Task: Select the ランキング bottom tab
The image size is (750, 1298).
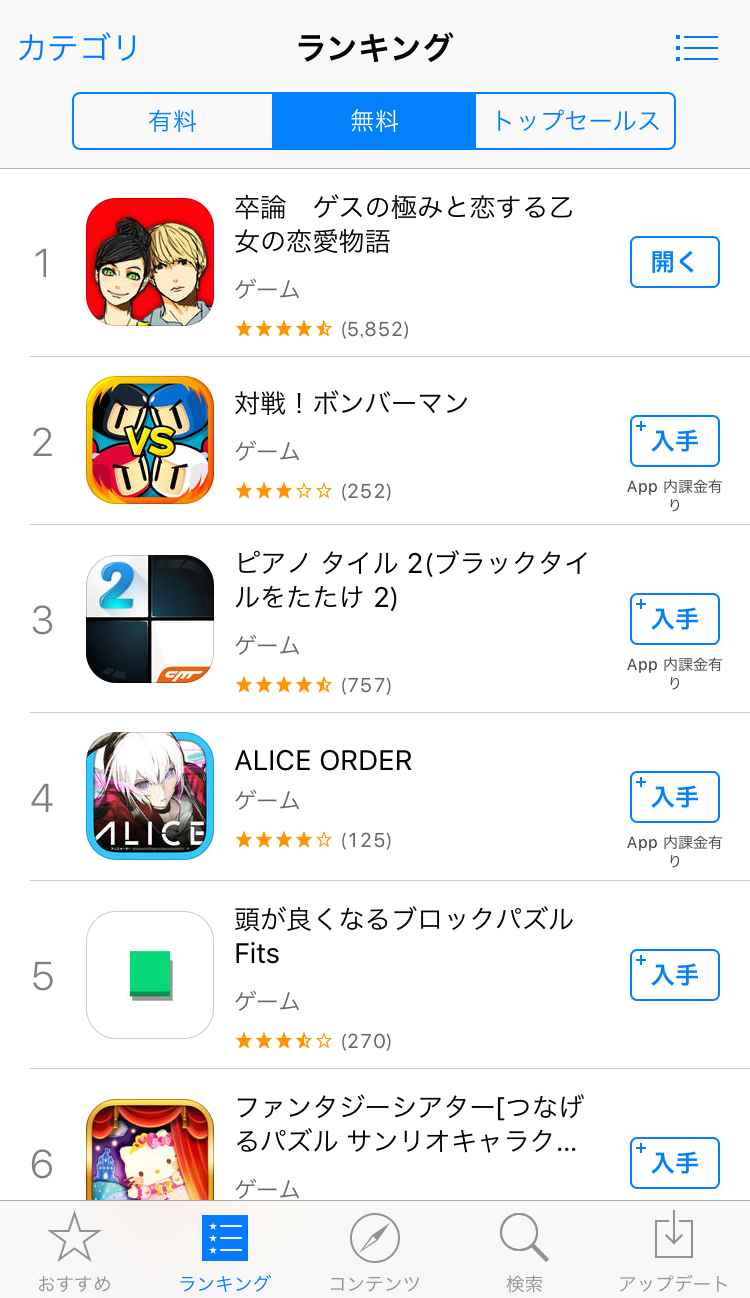Action: [225, 1250]
